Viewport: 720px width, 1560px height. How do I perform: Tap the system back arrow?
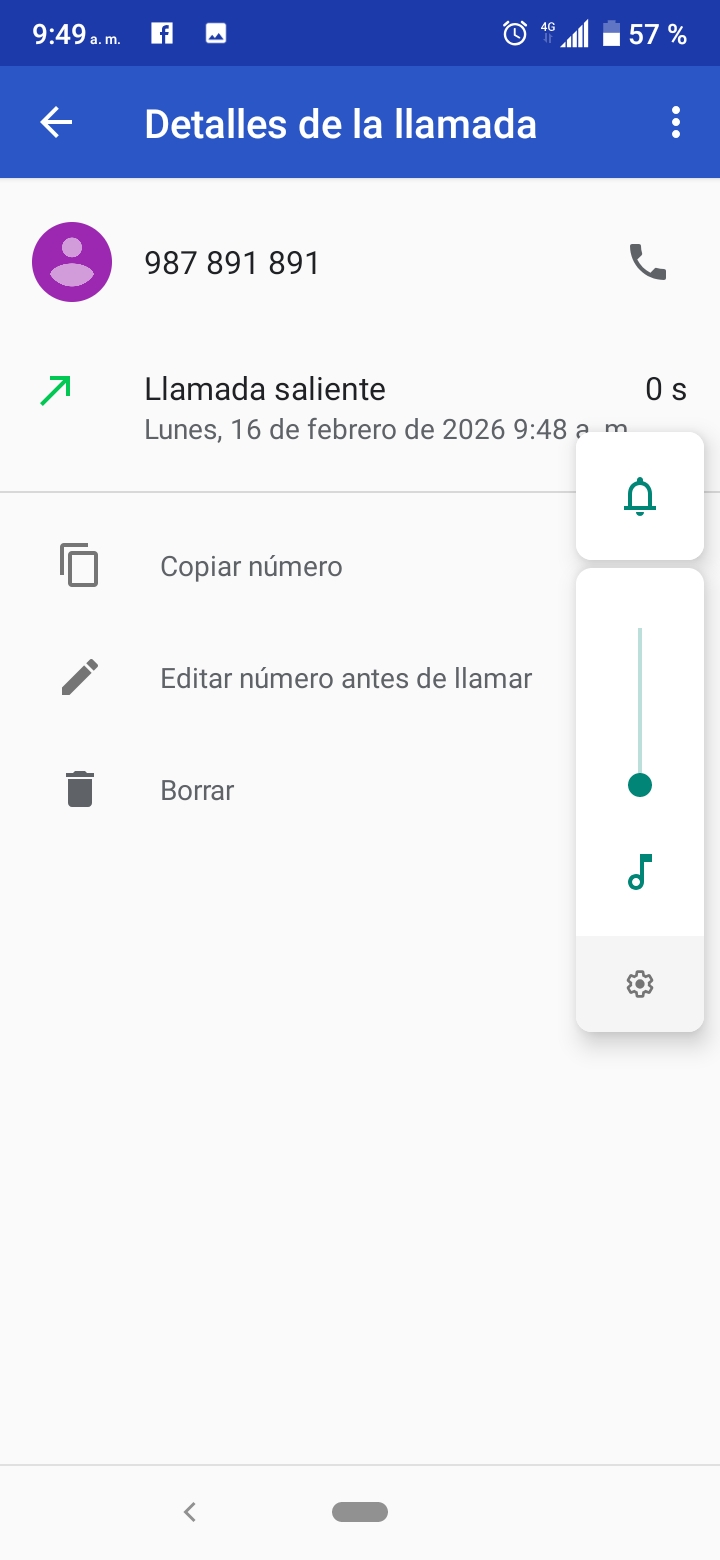coord(190,1512)
